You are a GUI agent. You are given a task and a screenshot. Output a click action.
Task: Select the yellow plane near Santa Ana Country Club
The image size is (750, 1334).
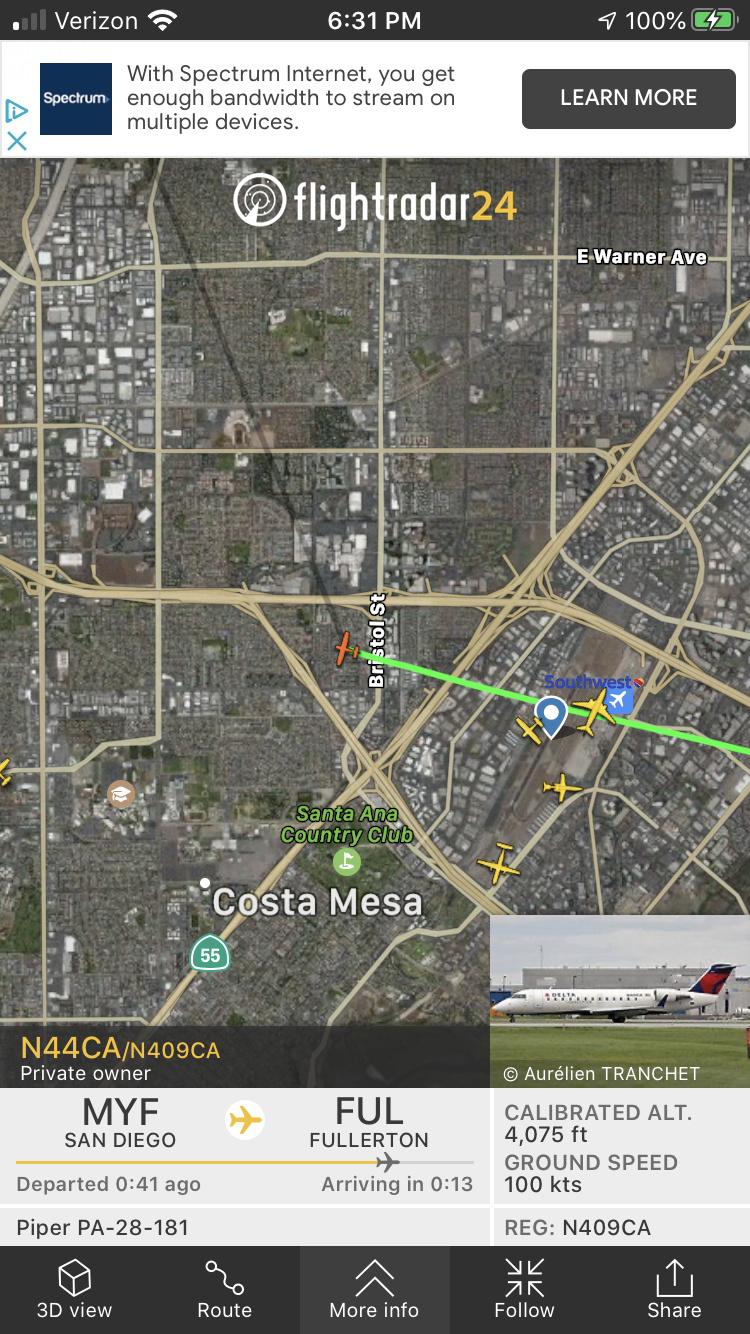click(499, 863)
